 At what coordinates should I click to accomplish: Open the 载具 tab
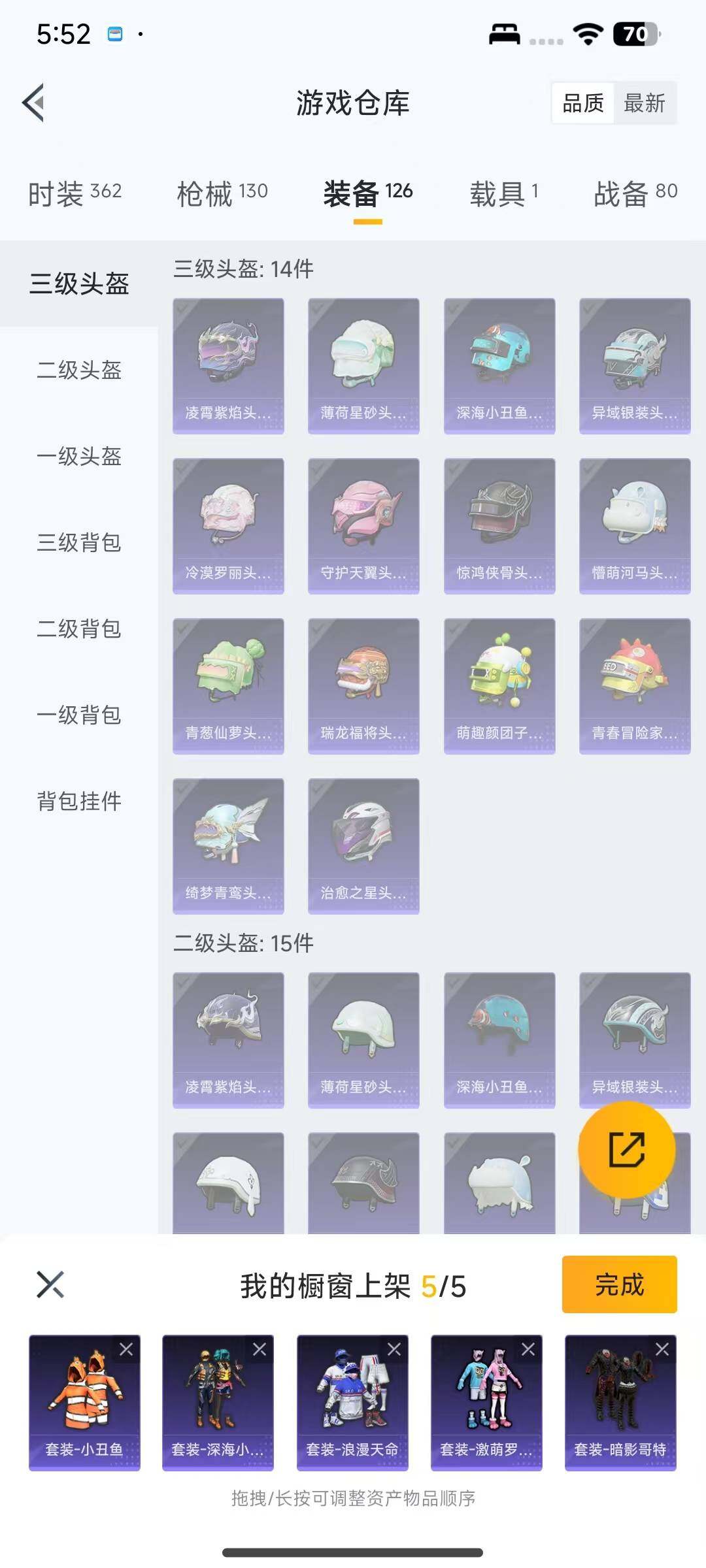[x=503, y=193]
